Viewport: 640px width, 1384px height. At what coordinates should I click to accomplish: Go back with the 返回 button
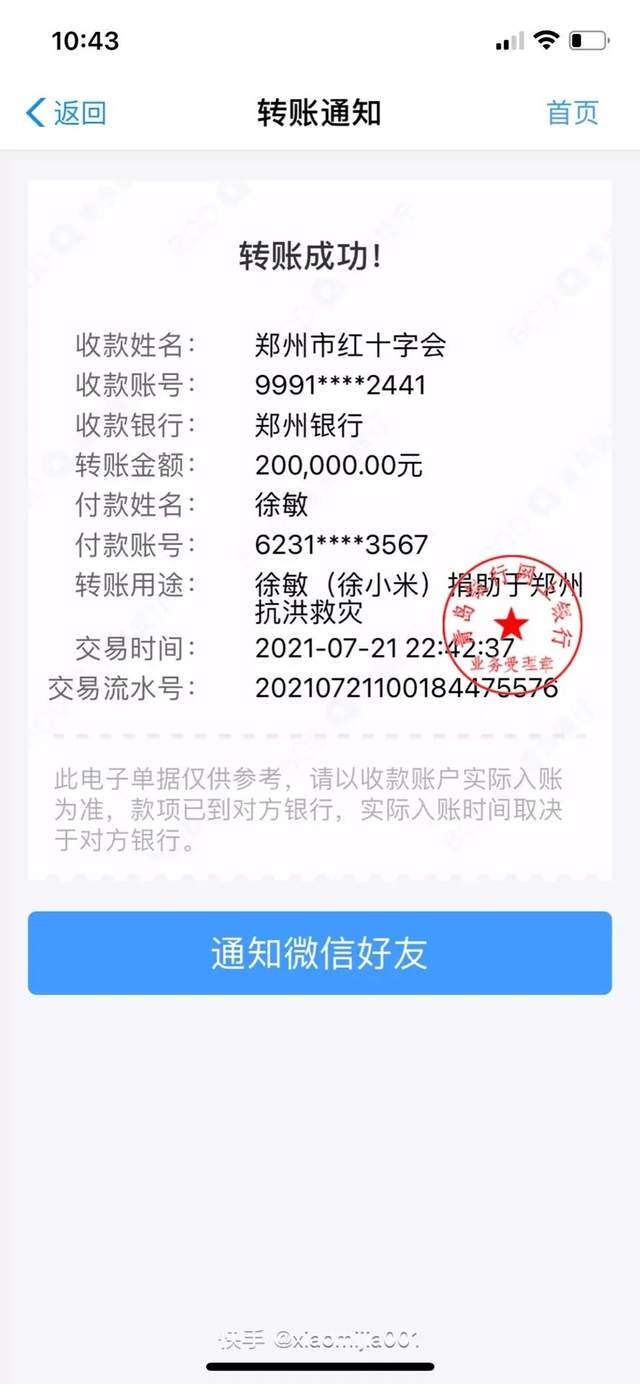(66, 113)
